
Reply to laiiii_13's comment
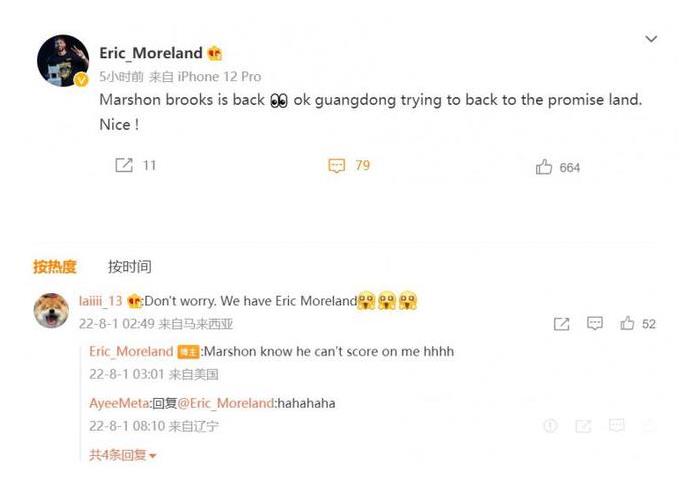click(595, 323)
